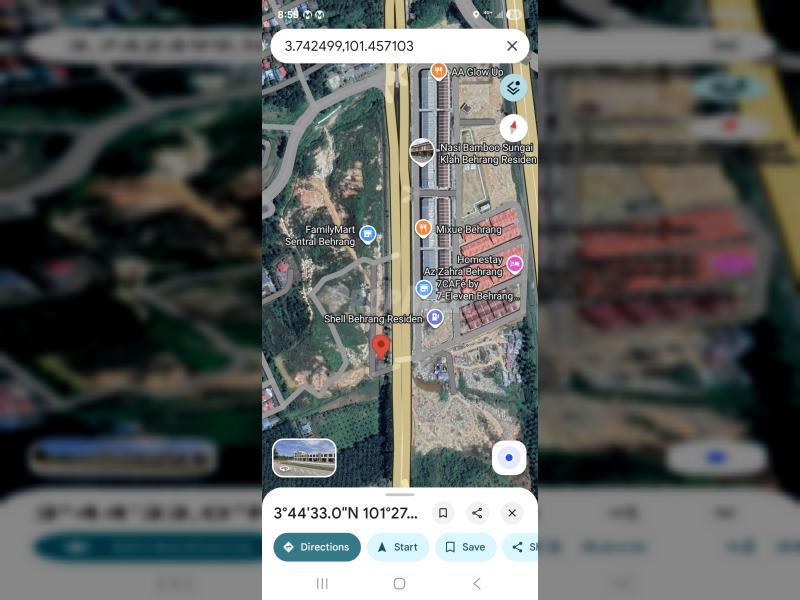This screenshot has width=800, height=600.
Task: Reset map orientation with the compass
Action: (x=513, y=128)
